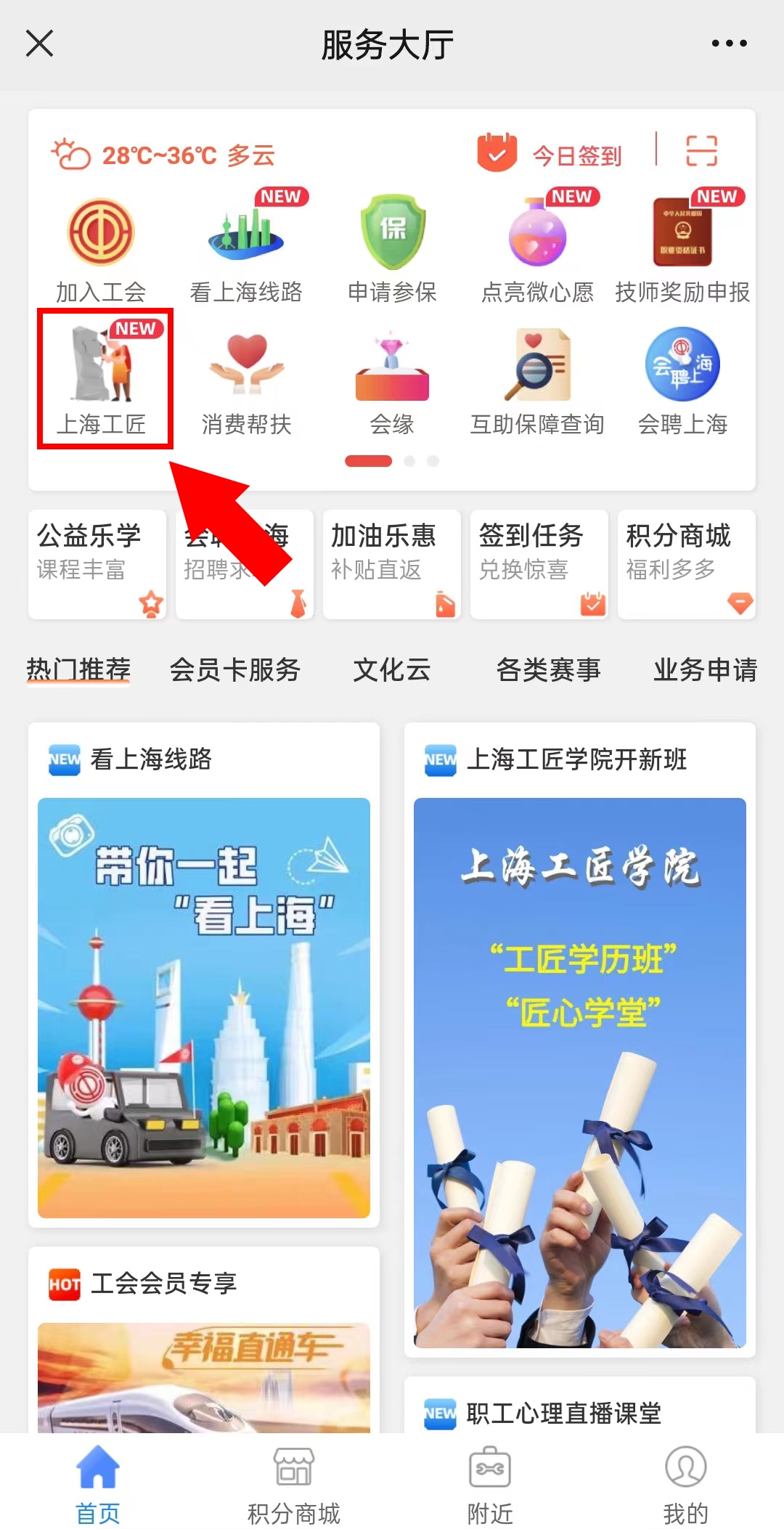Open the 加油乐惠 card
Viewport: 784px width, 1529px height.
[x=392, y=564]
